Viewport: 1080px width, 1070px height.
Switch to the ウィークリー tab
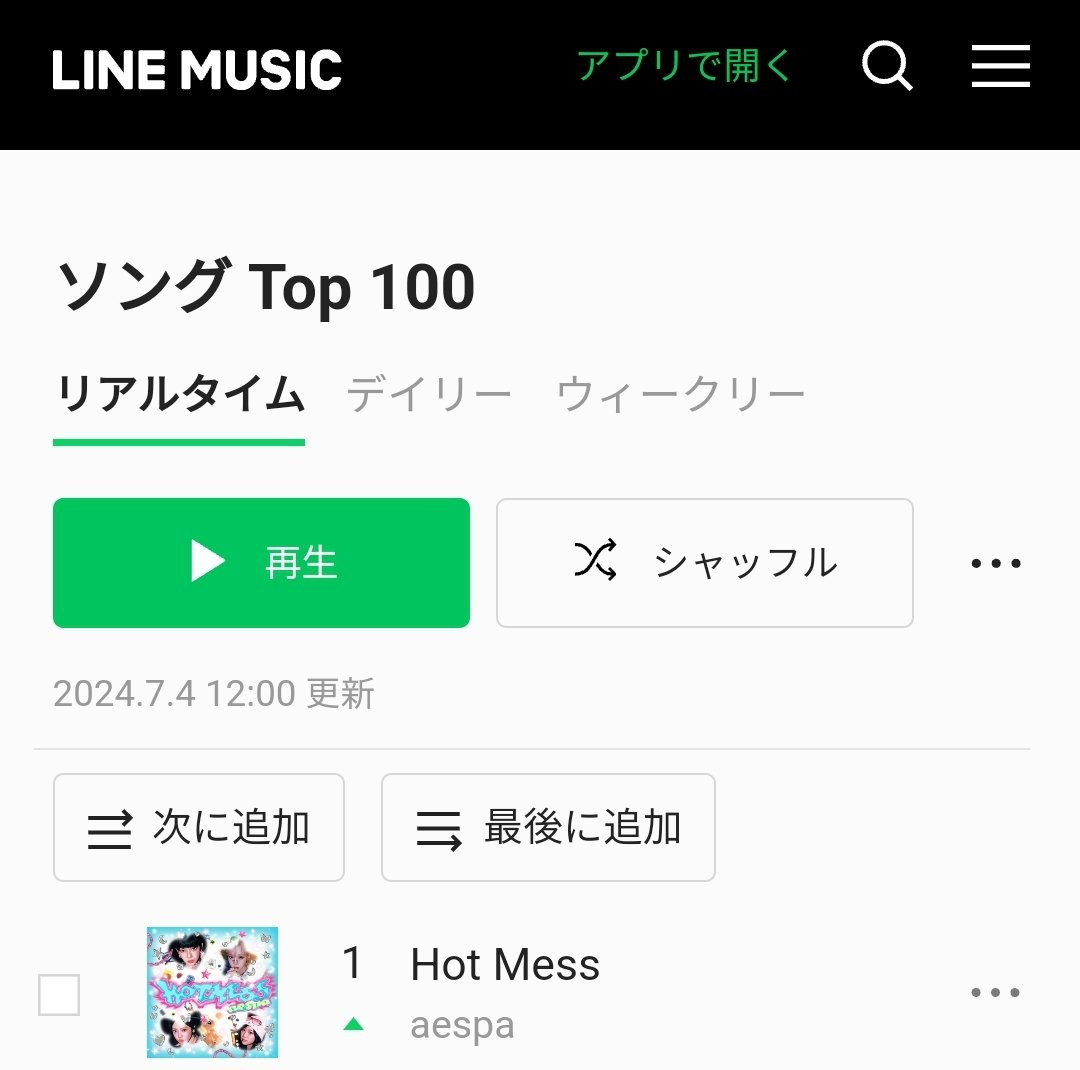coord(681,396)
